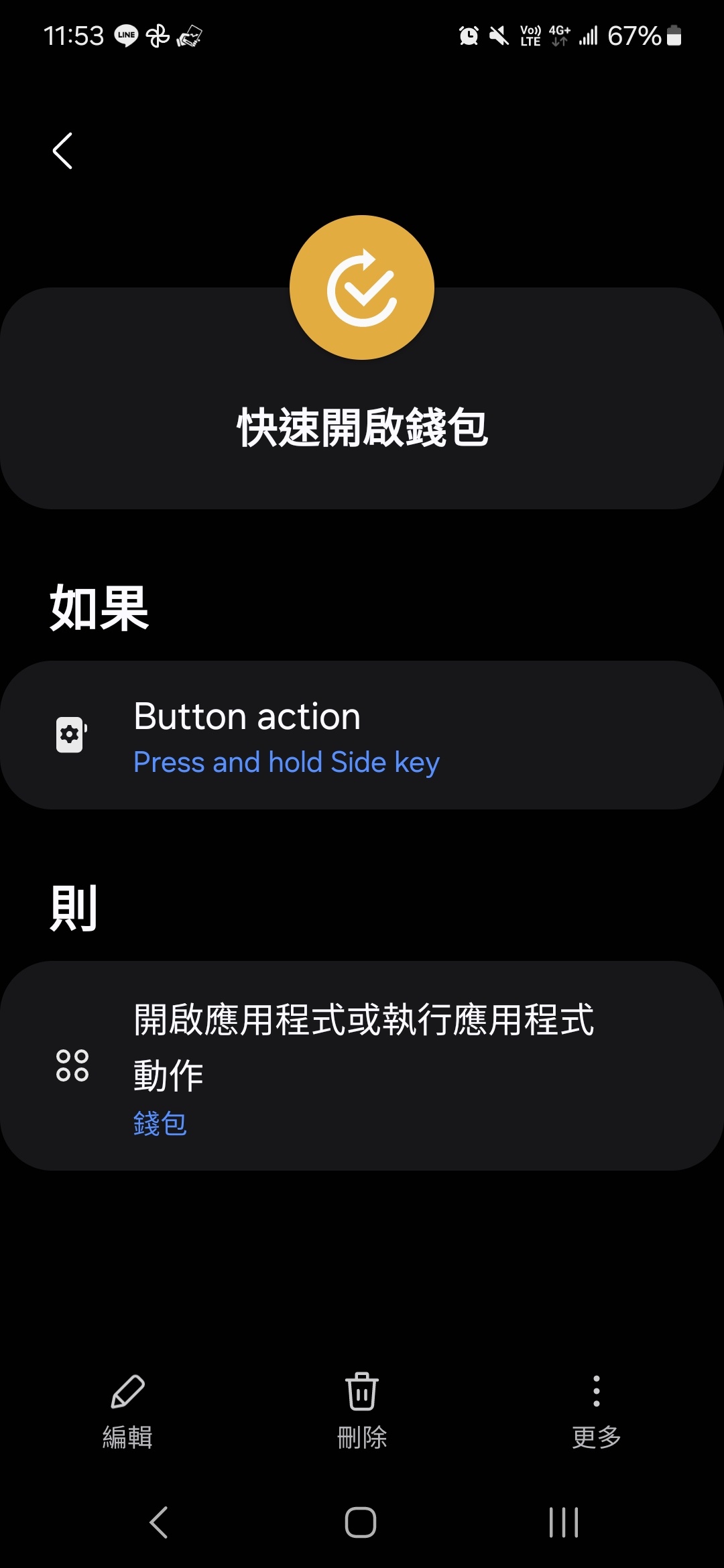Open the recent apps view
This screenshot has width=724, height=1568.
(563, 1522)
